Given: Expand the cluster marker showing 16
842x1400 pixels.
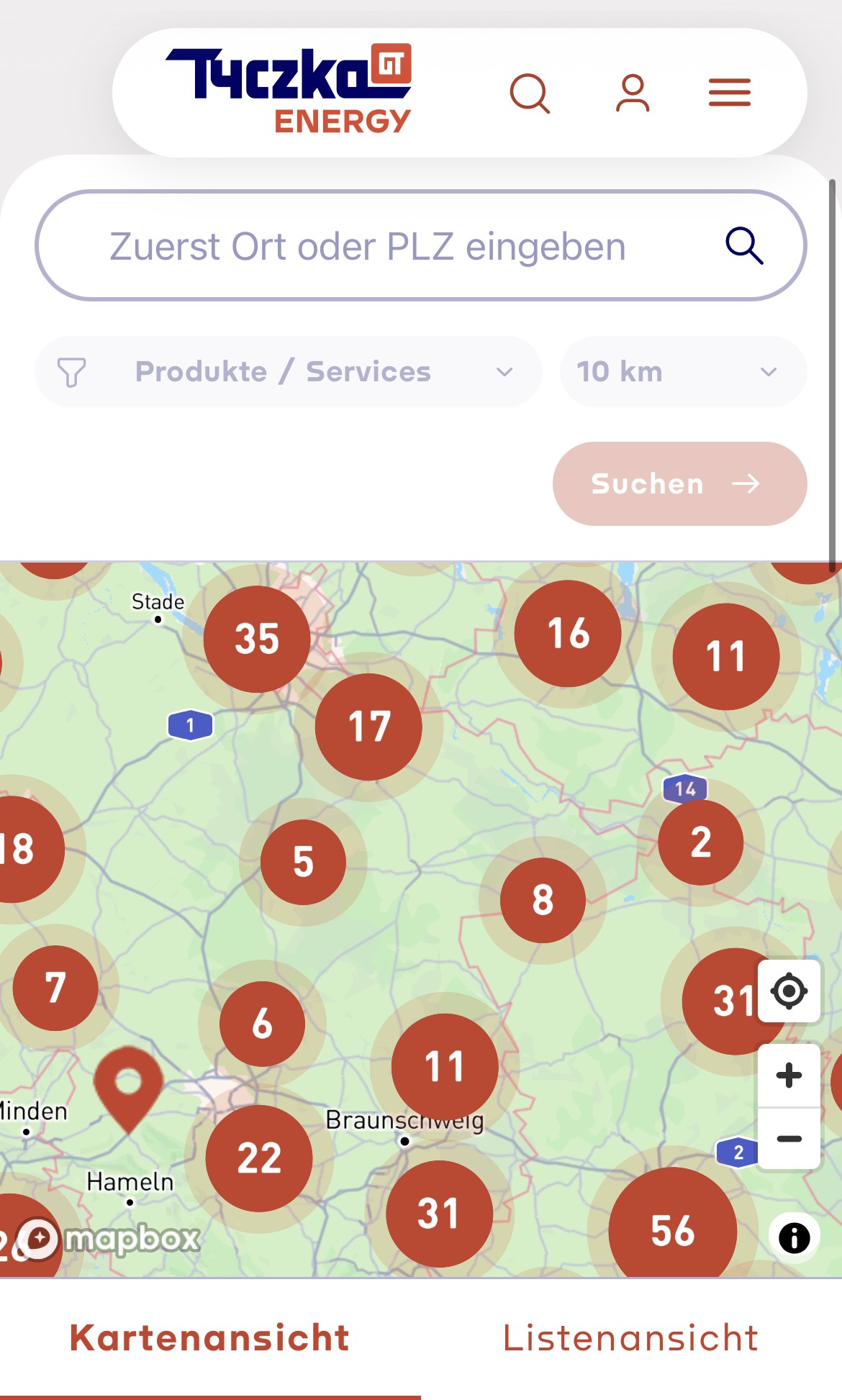Looking at the screenshot, I should pyautogui.click(x=568, y=634).
